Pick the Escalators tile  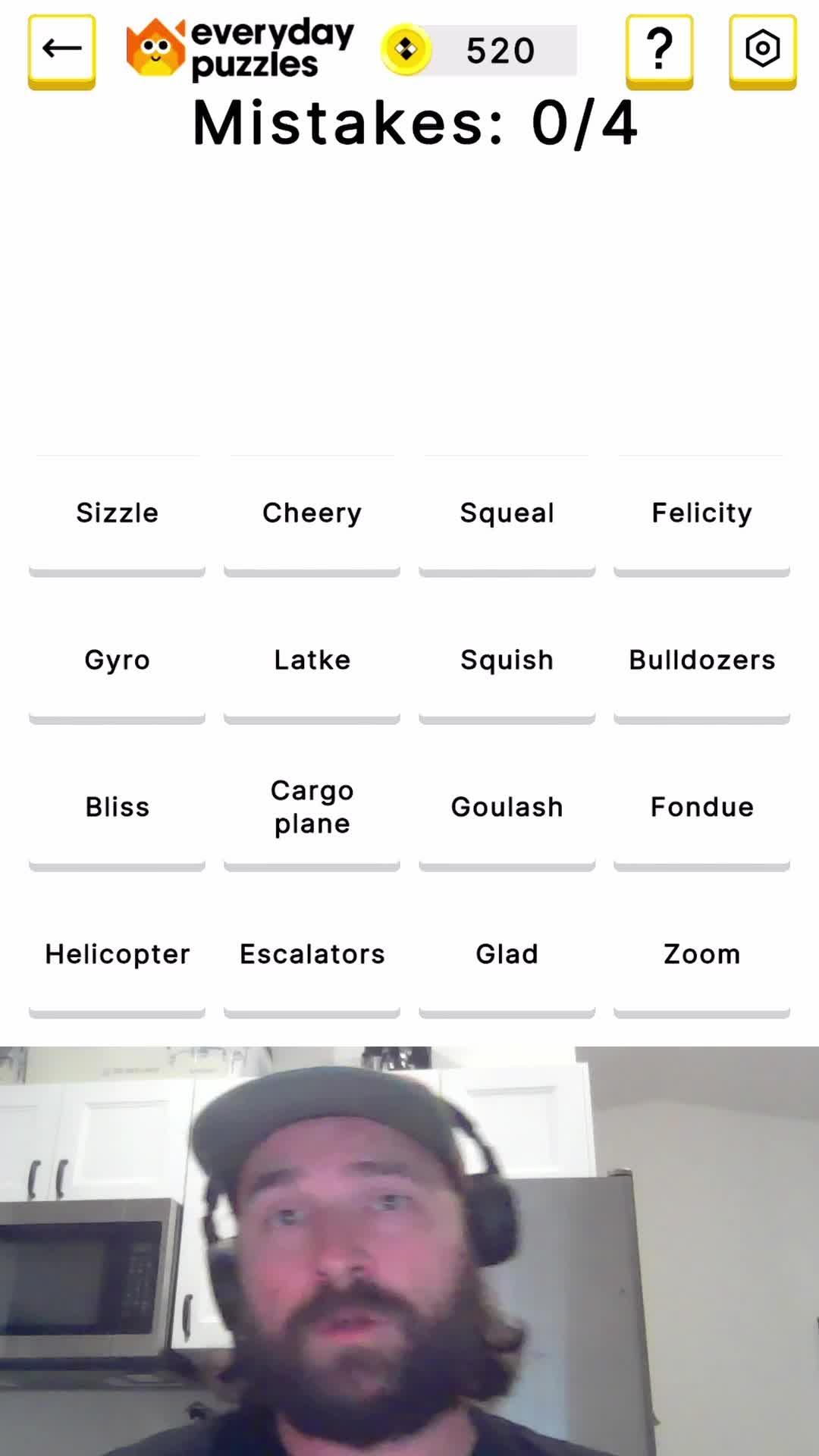312,955
